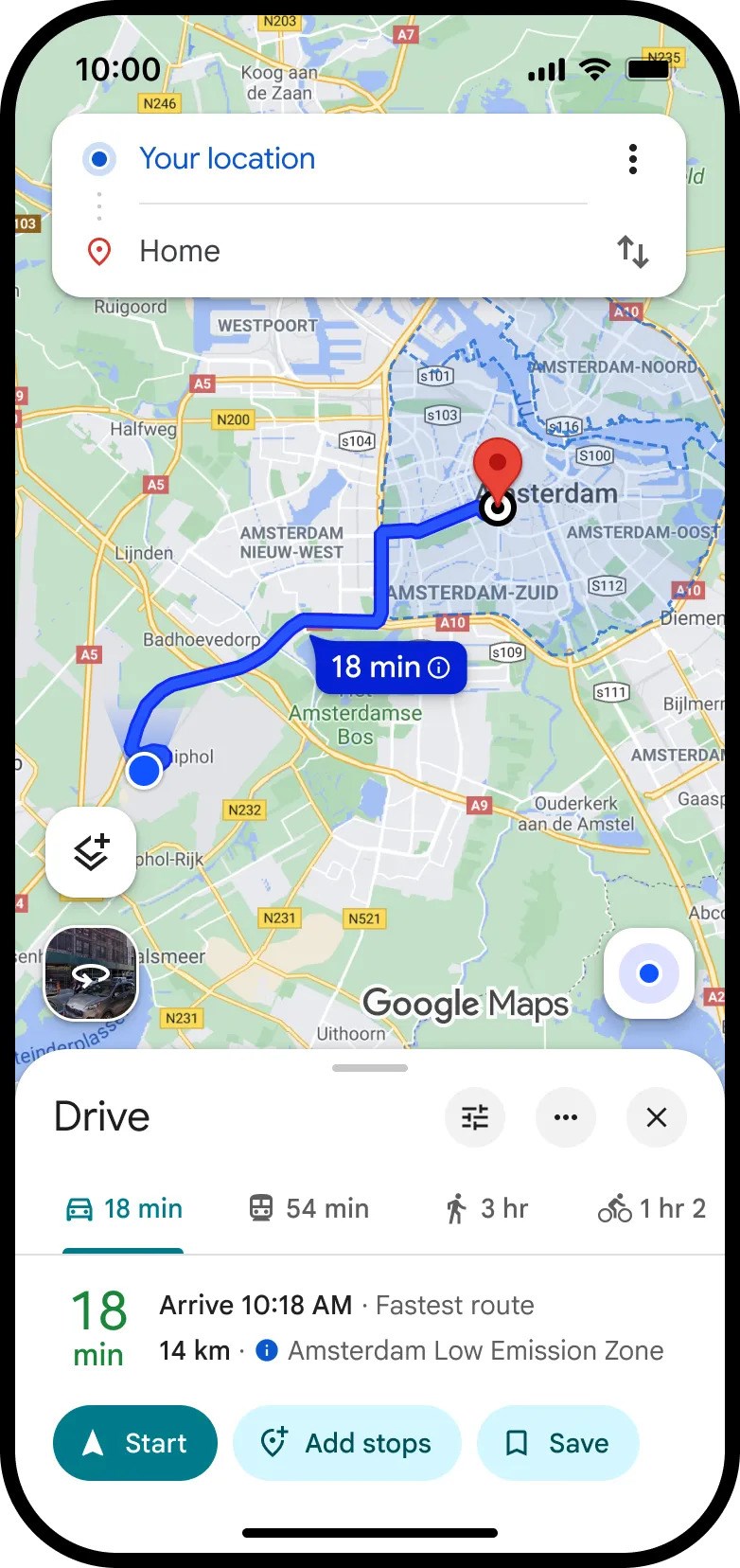Select the driving 18 min tab
This screenshot has height=1568, width=740.
pos(123,1209)
